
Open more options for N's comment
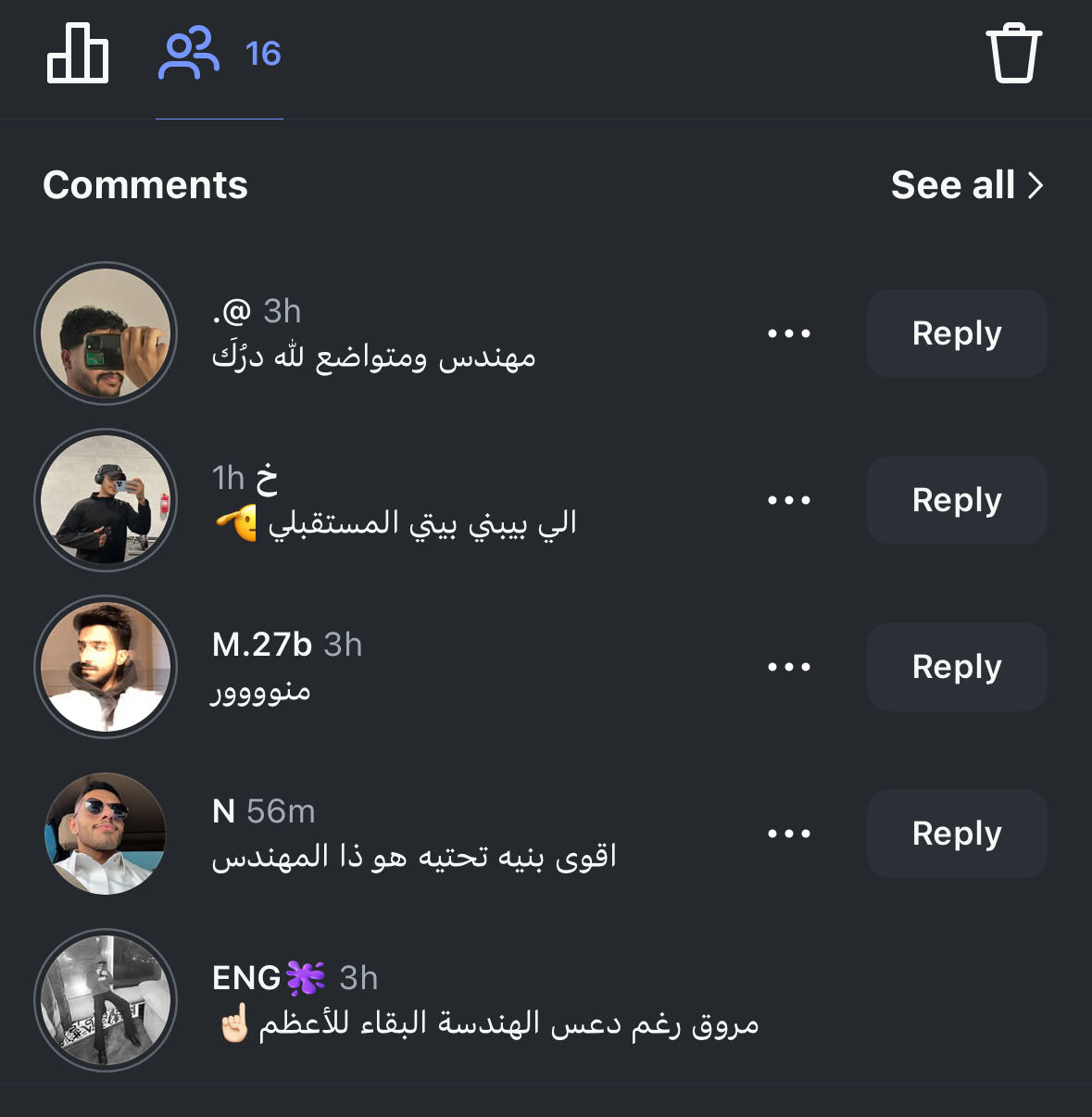(789, 834)
